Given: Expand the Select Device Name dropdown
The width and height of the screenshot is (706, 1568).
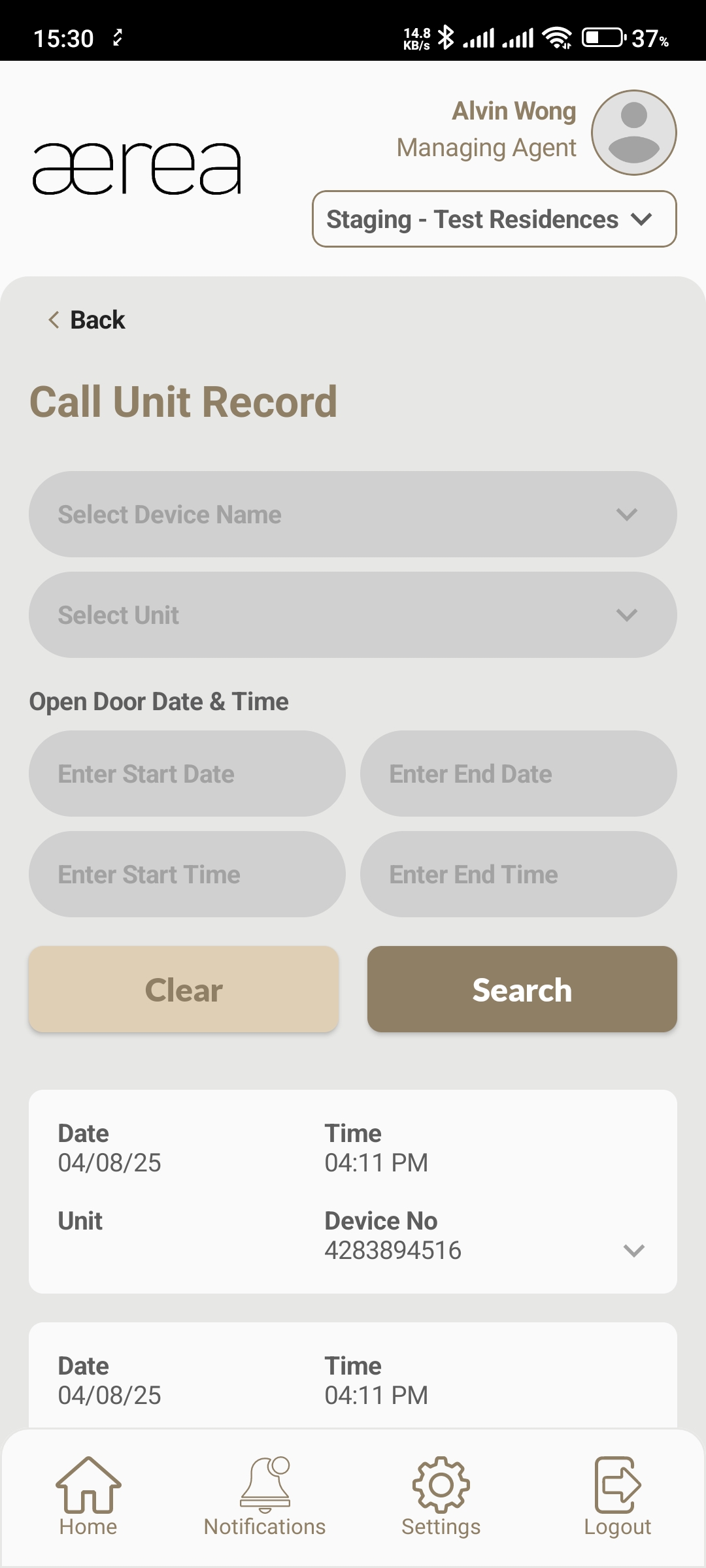Looking at the screenshot, I should (x=352, y=514).
